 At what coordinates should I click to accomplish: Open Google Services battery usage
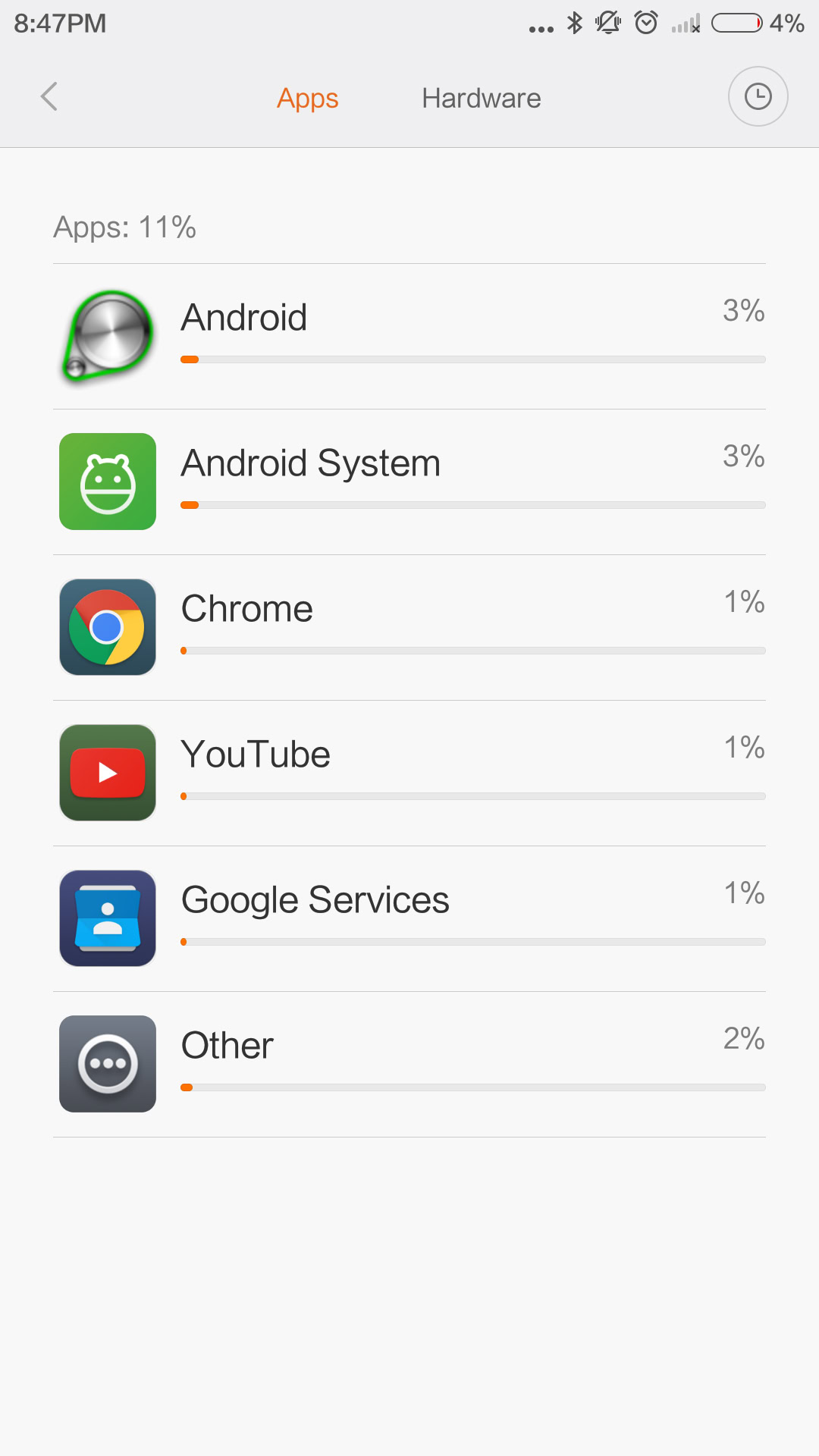pyautogui.click(x=409, y=919)
